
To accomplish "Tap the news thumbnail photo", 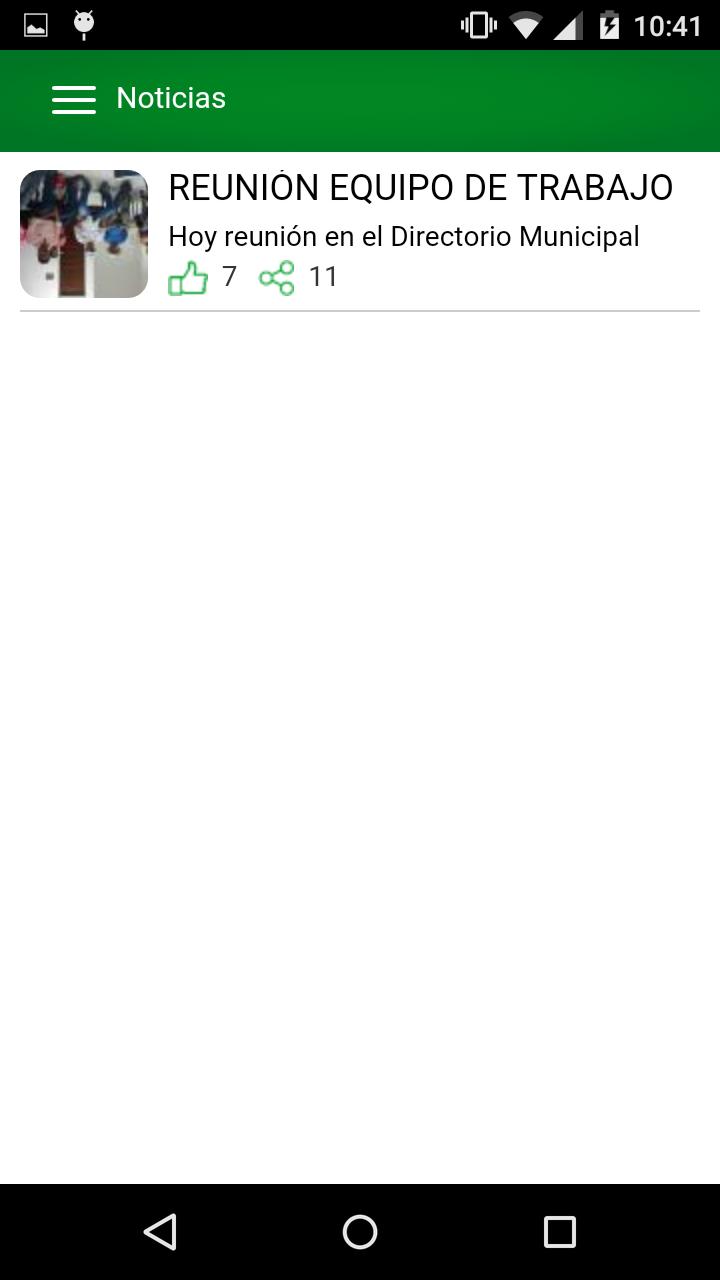I will [84, 234].
